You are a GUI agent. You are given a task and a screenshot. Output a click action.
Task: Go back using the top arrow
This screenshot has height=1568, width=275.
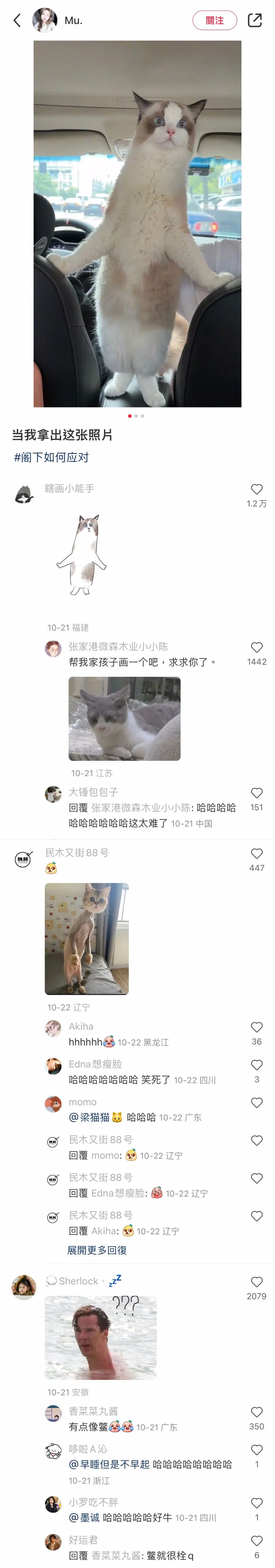pyautogui.click(x=17, y=21)
